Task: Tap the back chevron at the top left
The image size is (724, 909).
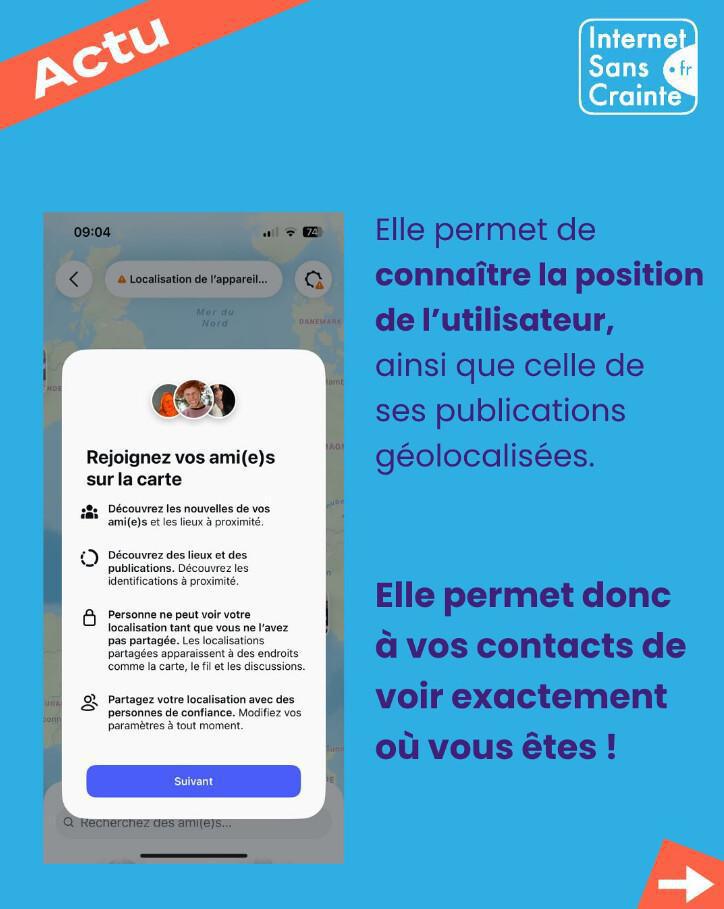Action: [x=74, y=279]
